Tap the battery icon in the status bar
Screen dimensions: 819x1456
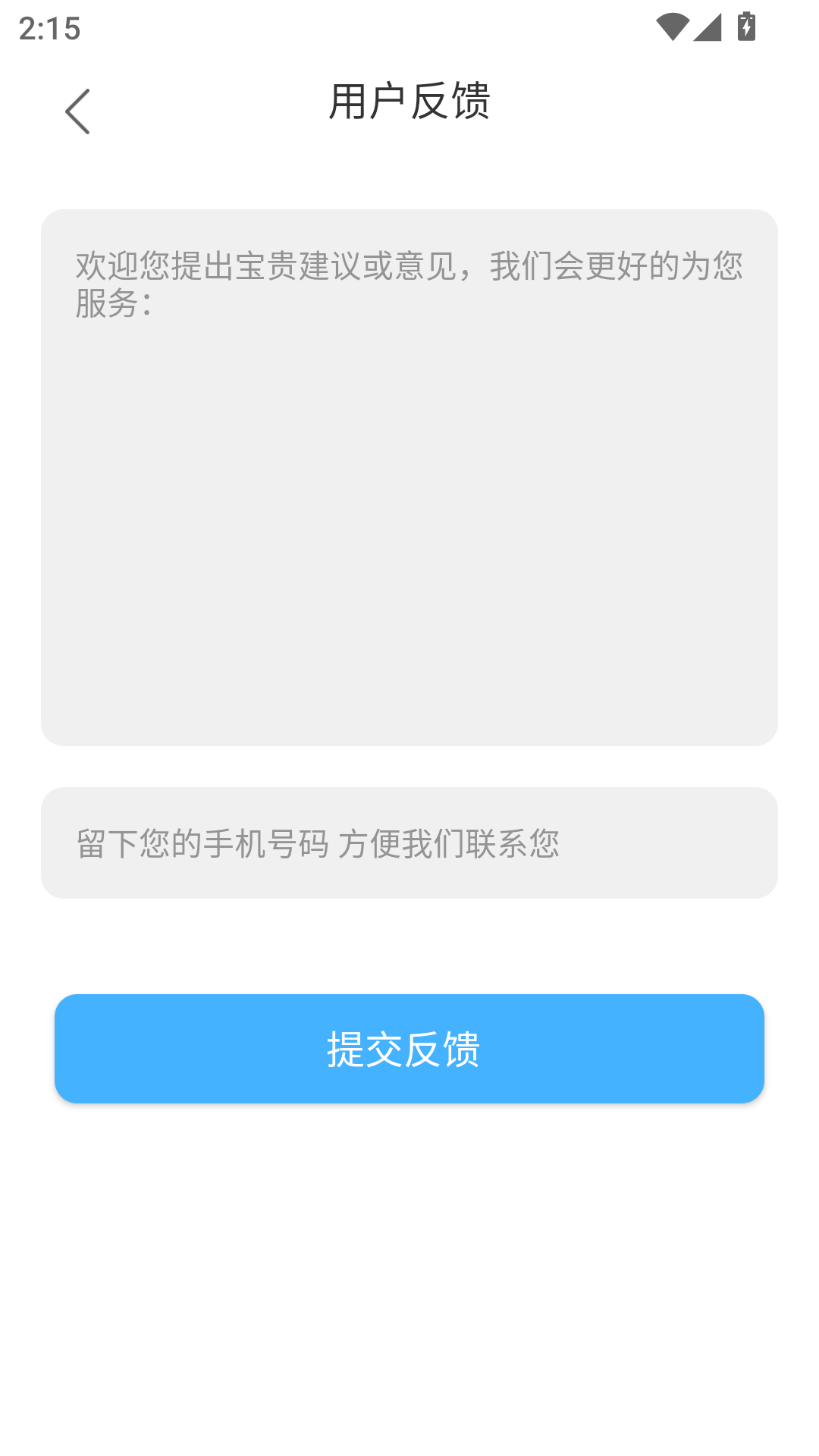click(747, 25)
